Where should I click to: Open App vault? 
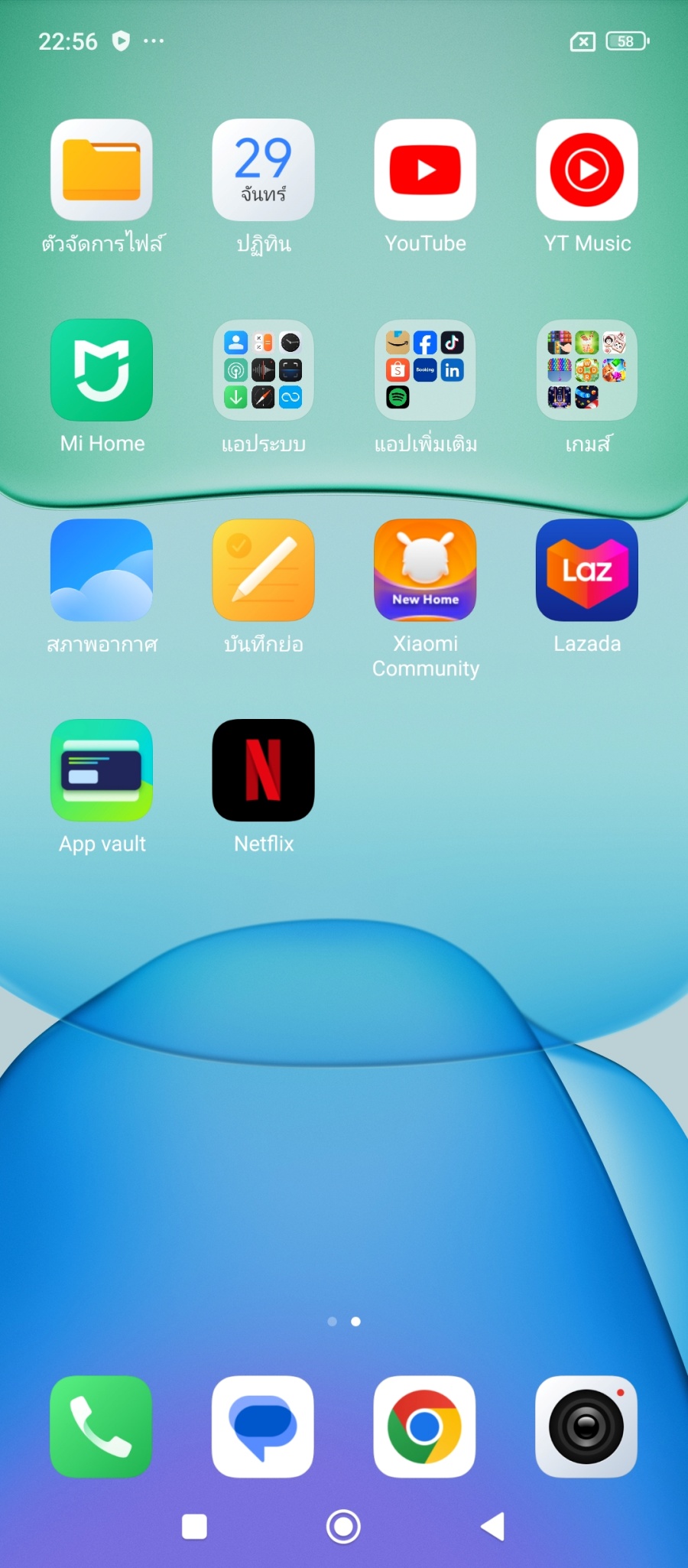(x=102, y=770)
